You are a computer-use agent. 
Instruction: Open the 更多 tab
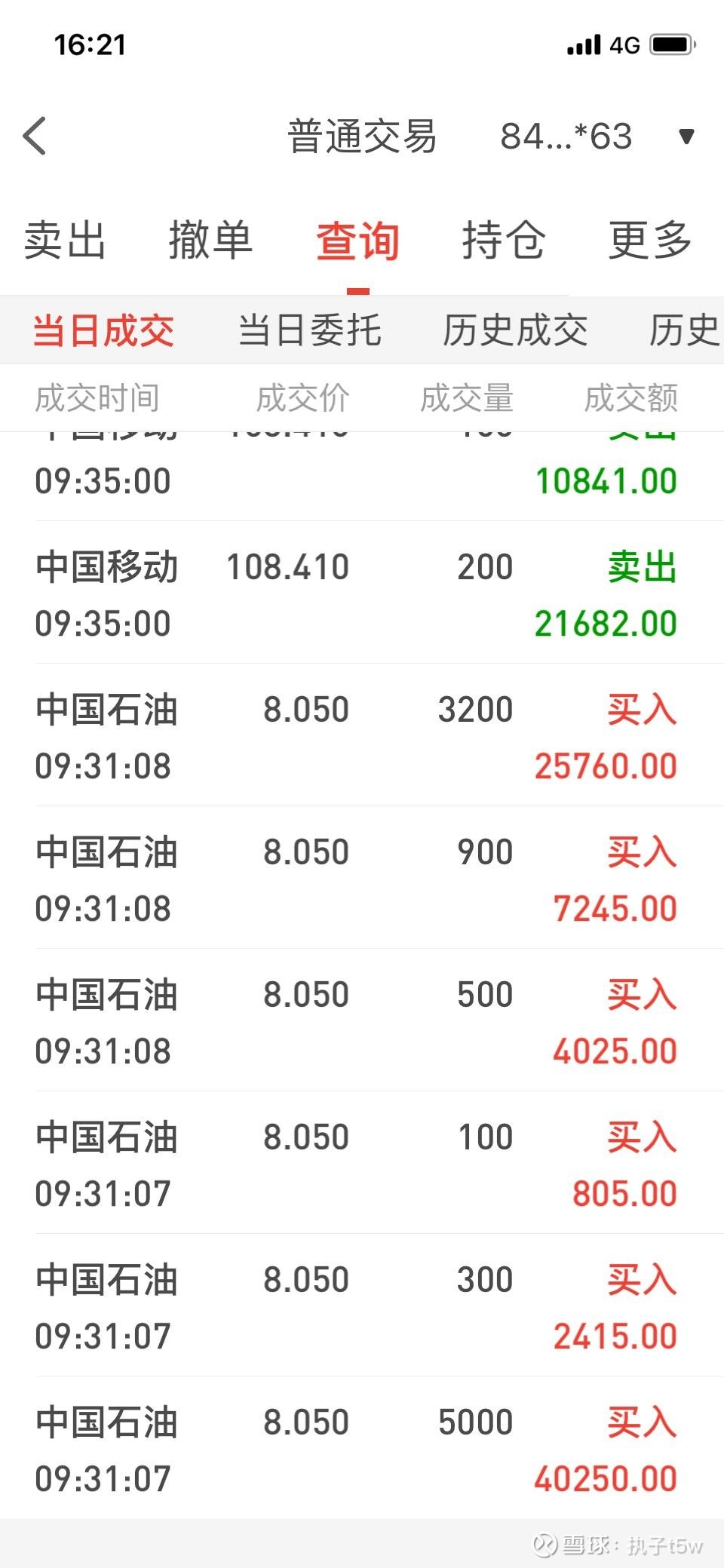650,241
